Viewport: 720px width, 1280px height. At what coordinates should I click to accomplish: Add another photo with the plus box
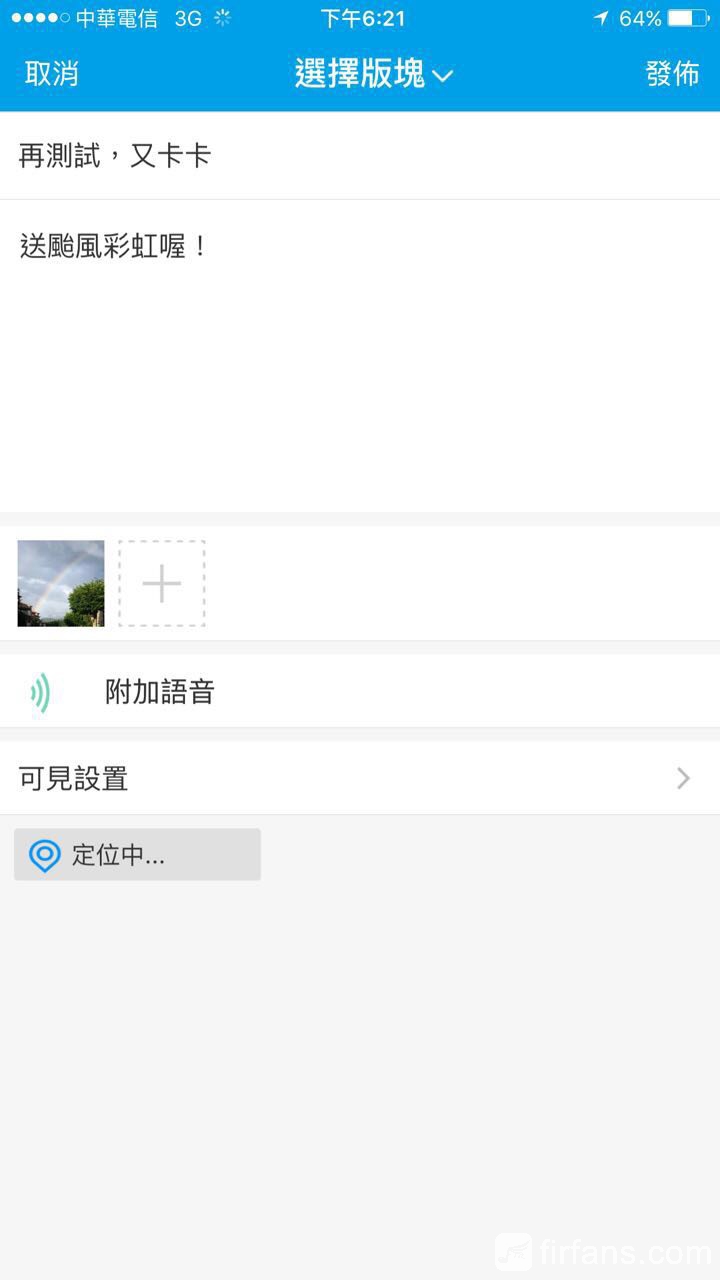click(x=162, y=583)
